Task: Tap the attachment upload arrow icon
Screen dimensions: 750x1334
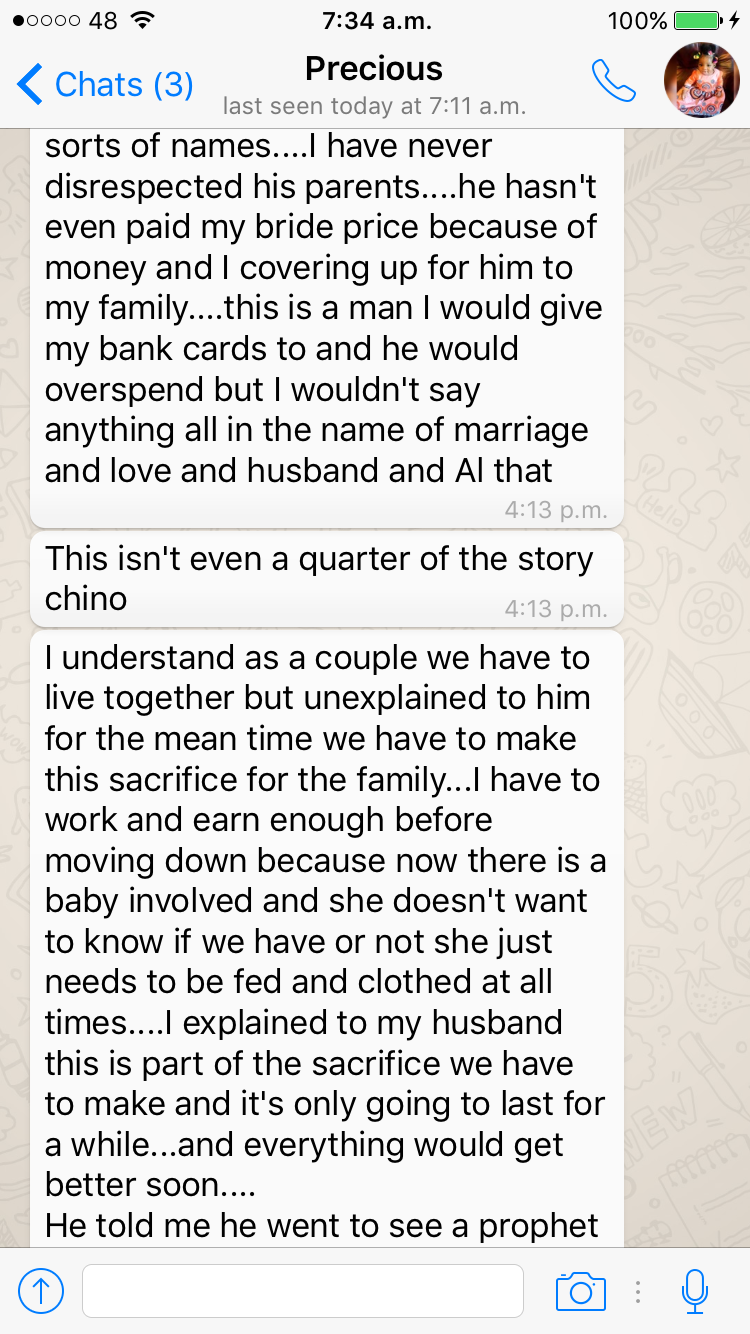Action: (41, 1291)
